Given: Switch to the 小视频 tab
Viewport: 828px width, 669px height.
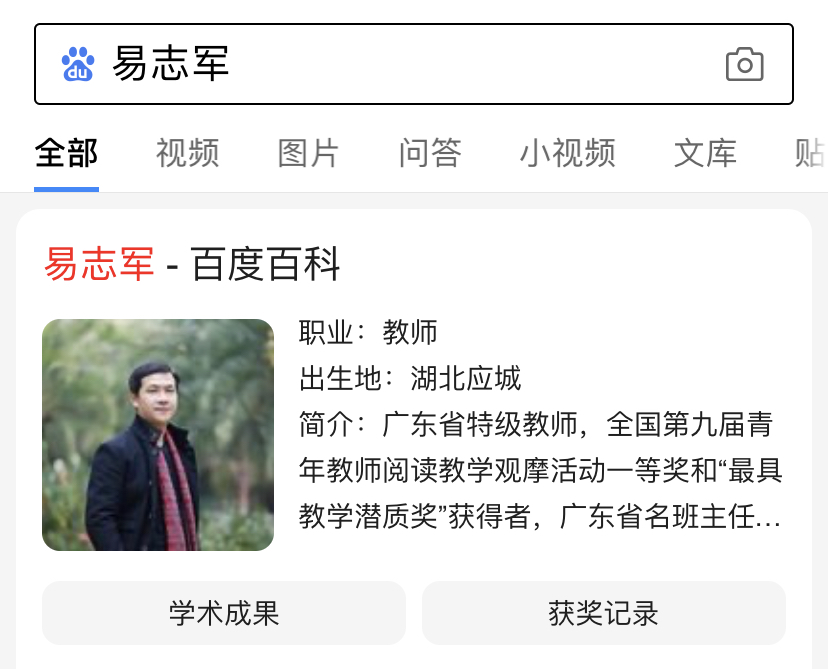Looking at the screenshot, I should 567,153.
